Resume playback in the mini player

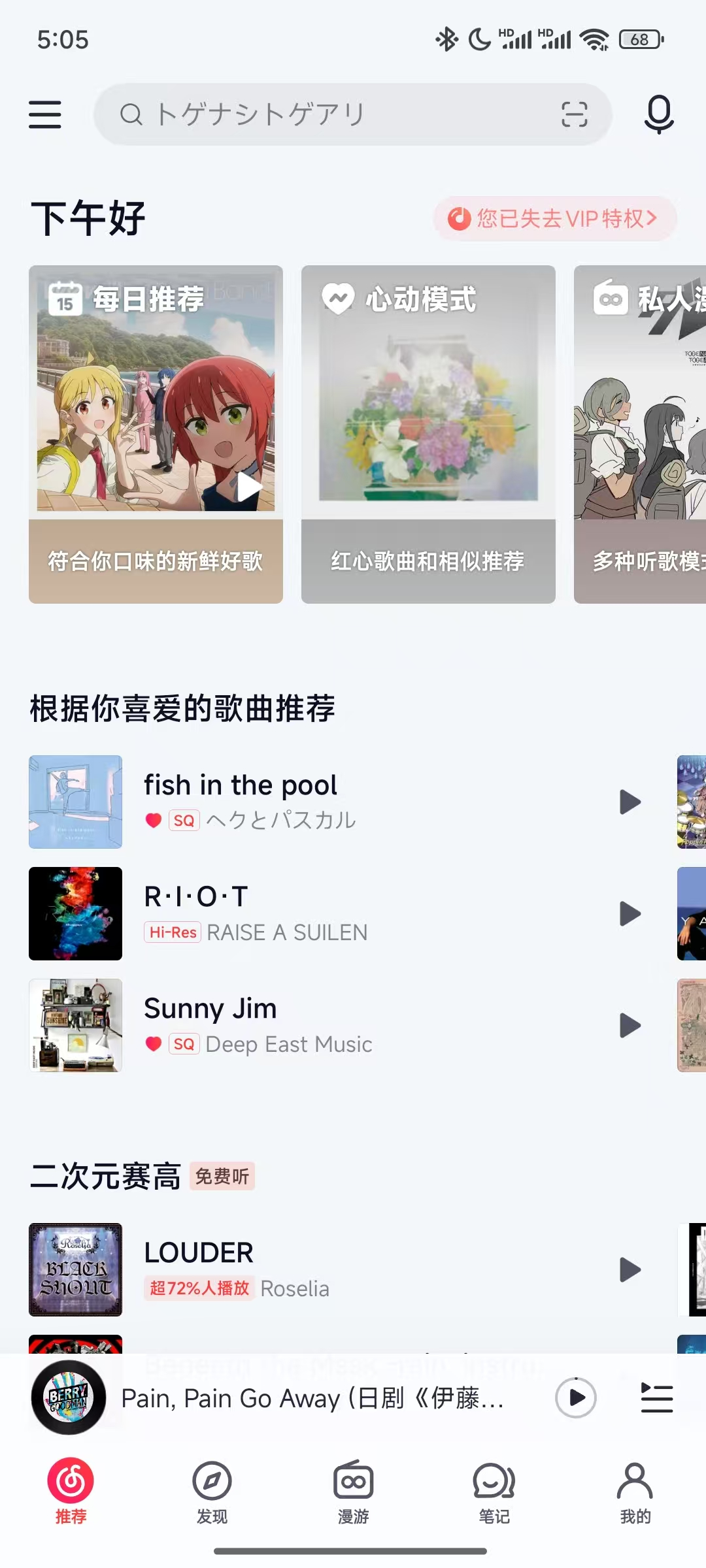coord(575,1398)
